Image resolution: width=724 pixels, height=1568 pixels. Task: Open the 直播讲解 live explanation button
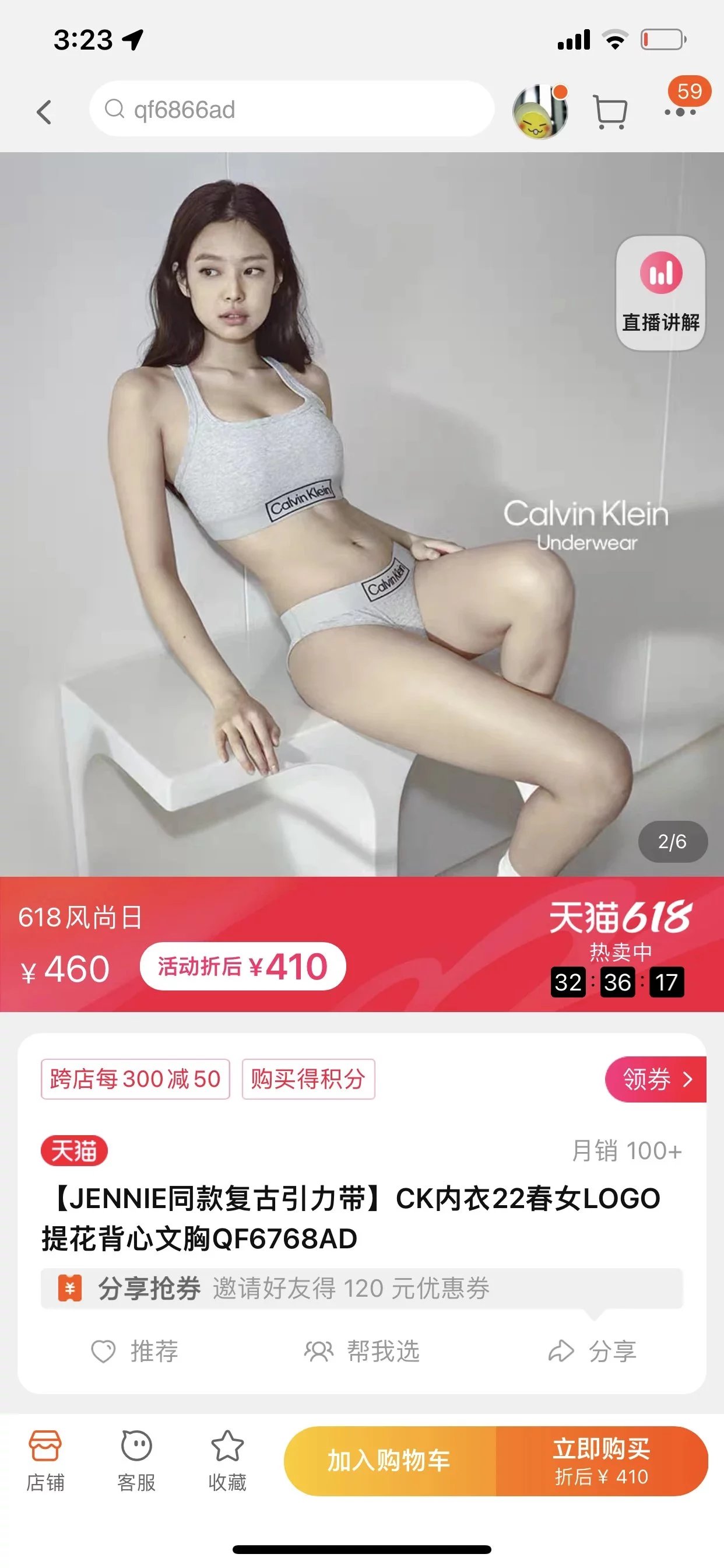[x=660, y=293]
